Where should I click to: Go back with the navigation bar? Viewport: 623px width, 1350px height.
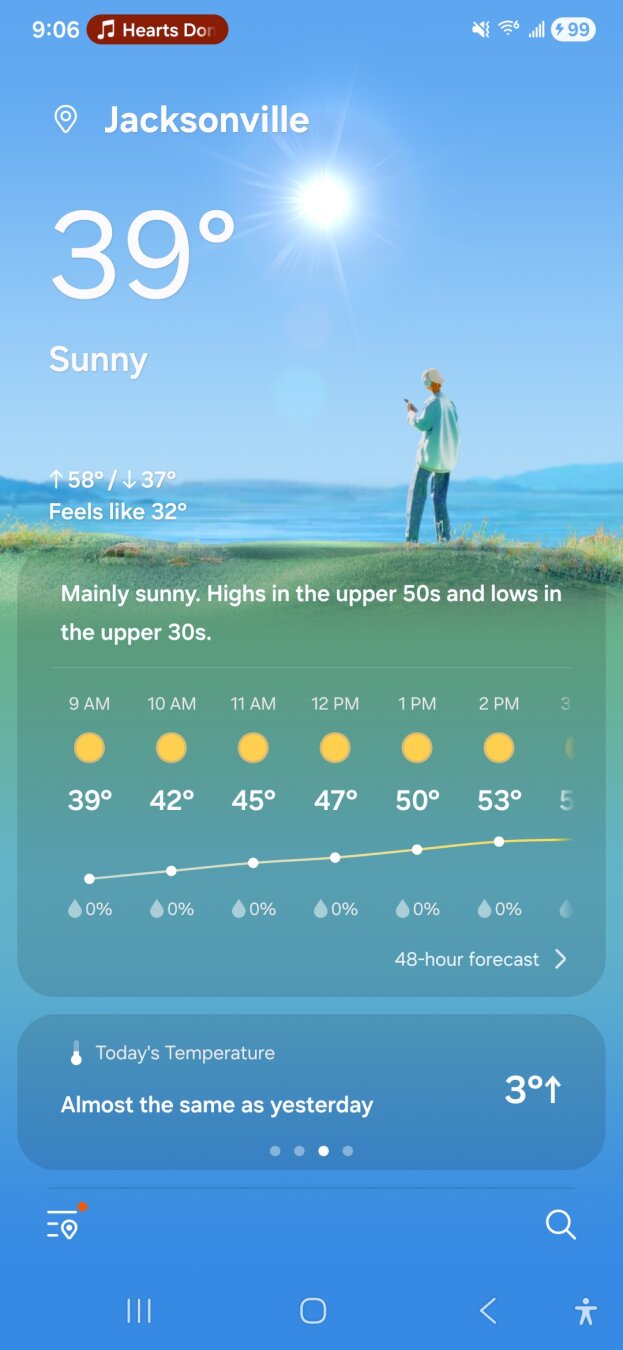click(488, 1311)
